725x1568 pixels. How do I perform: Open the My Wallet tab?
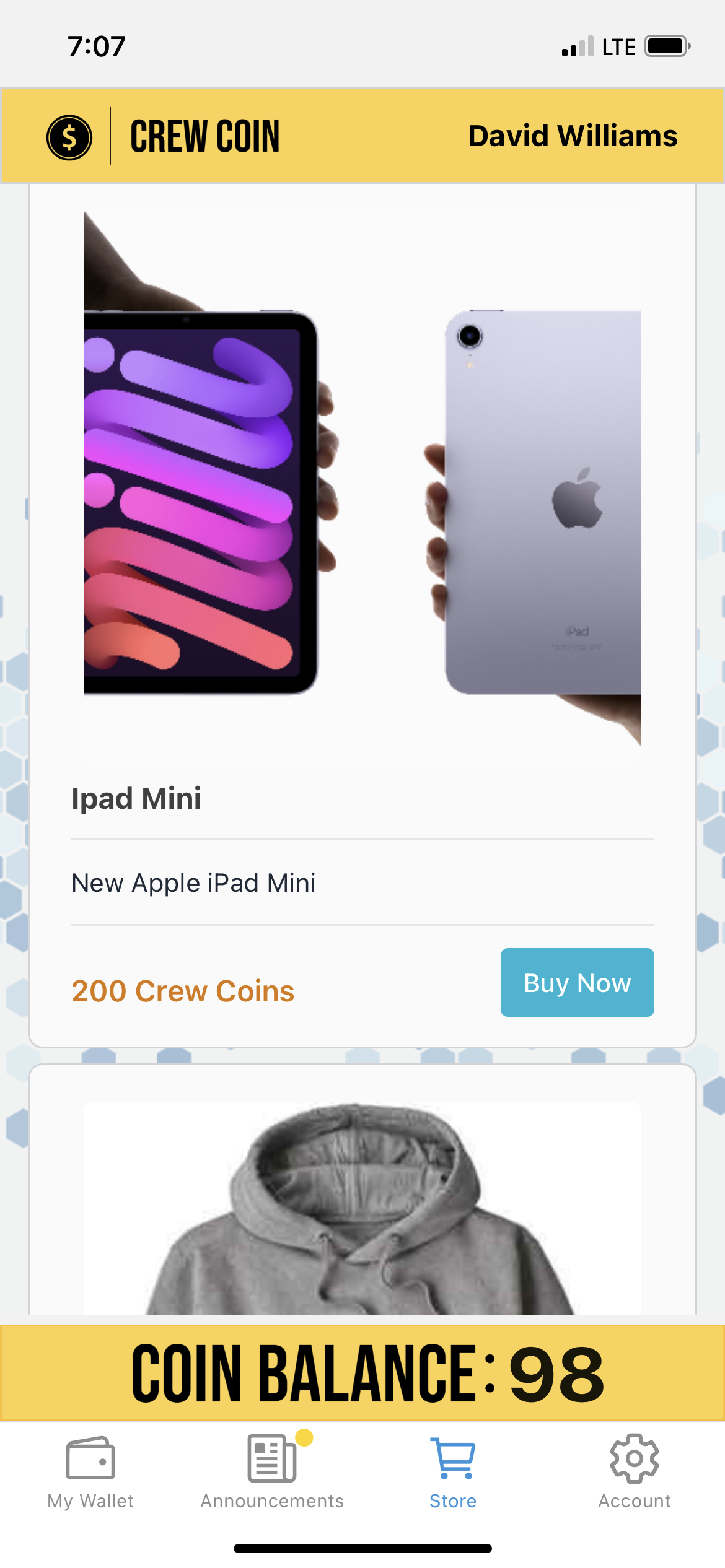coord(90,1473)
